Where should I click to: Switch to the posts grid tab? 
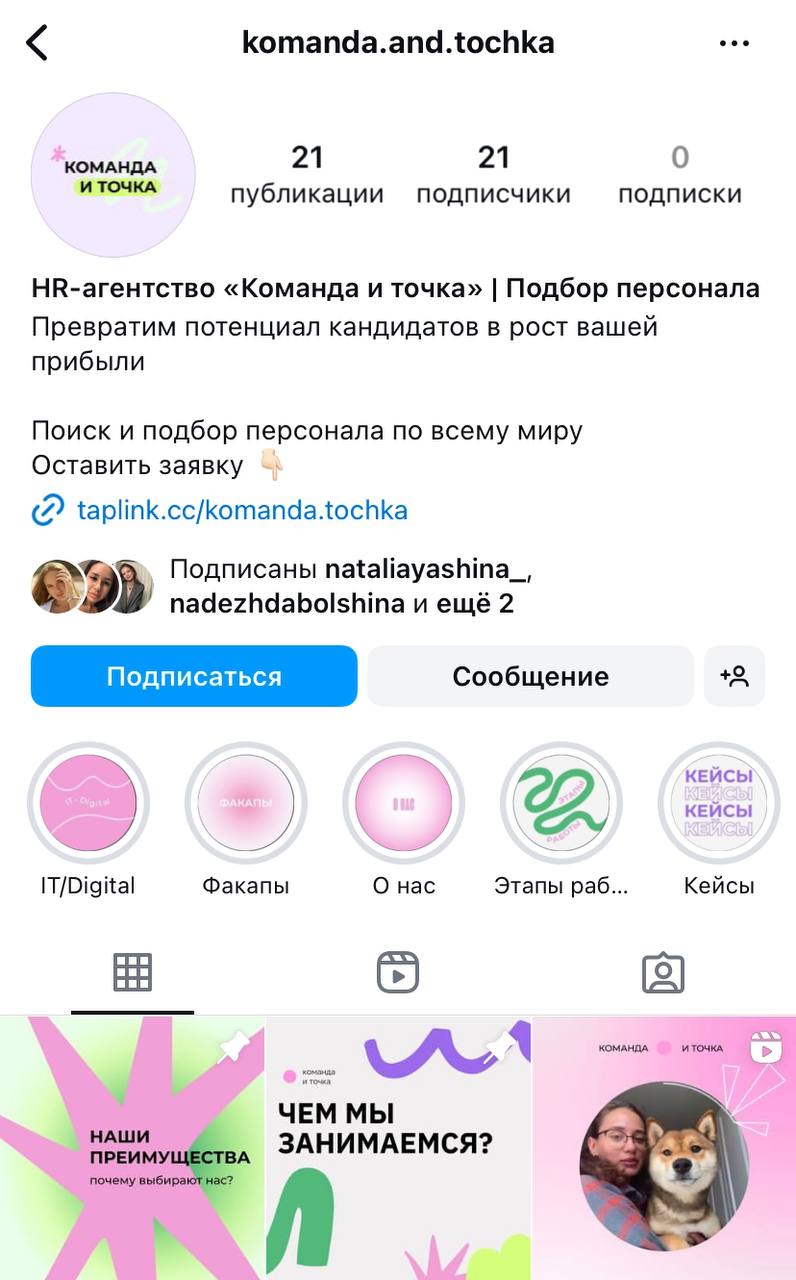[x=133, y=971]
